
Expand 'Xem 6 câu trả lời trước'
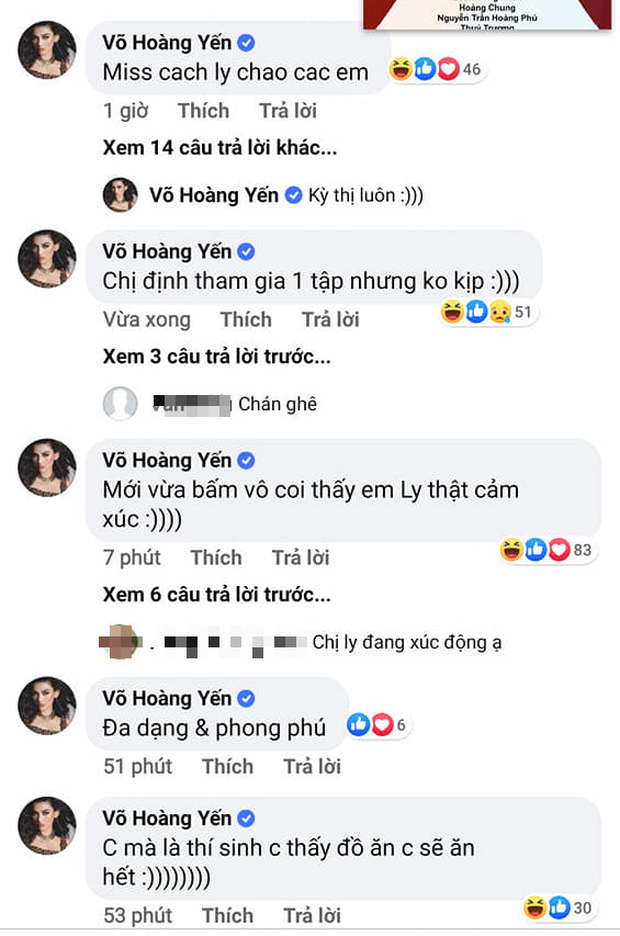click(x=216, y=595)
